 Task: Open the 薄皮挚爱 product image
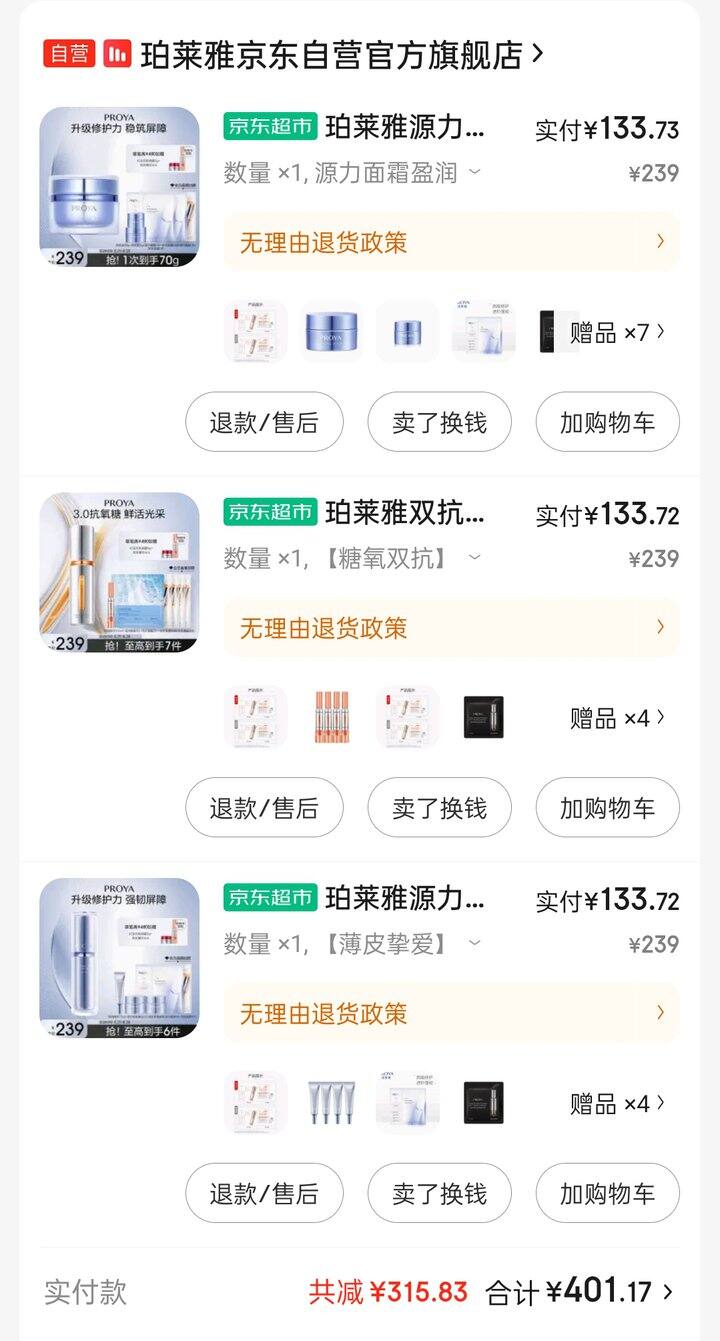[119, 958]
